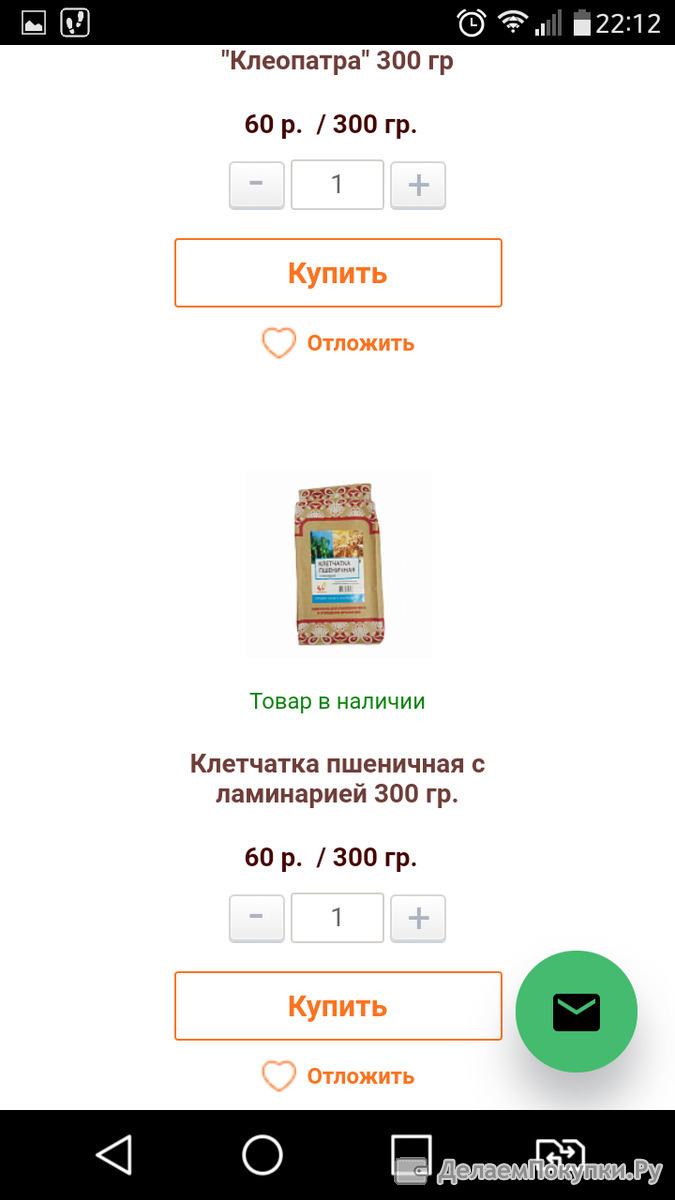Open Клетчатка пшеничная с ламинарией title
Viewport: 675px width, 1200px height.
pos(338,779)
